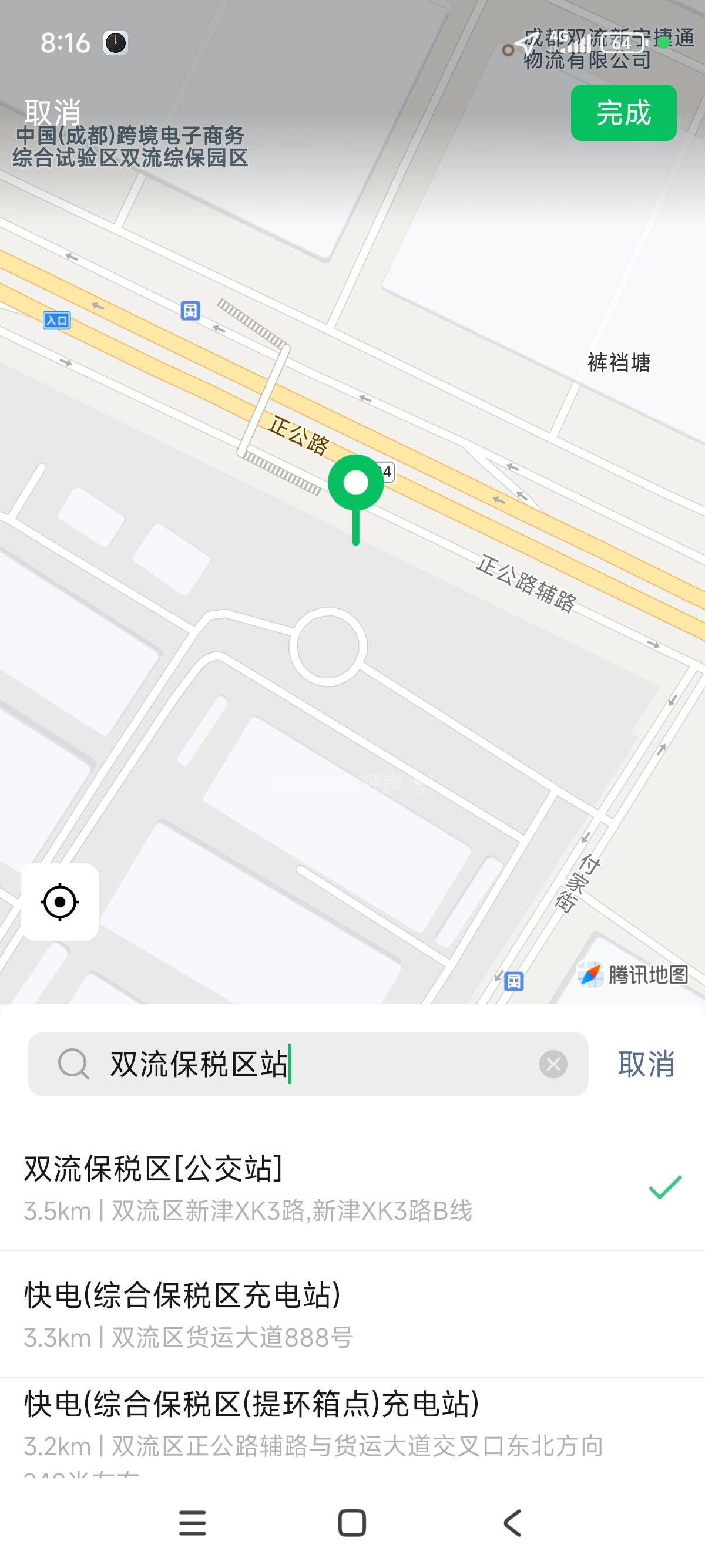
Task: Clear the search text
Action: click(553, 1064)
